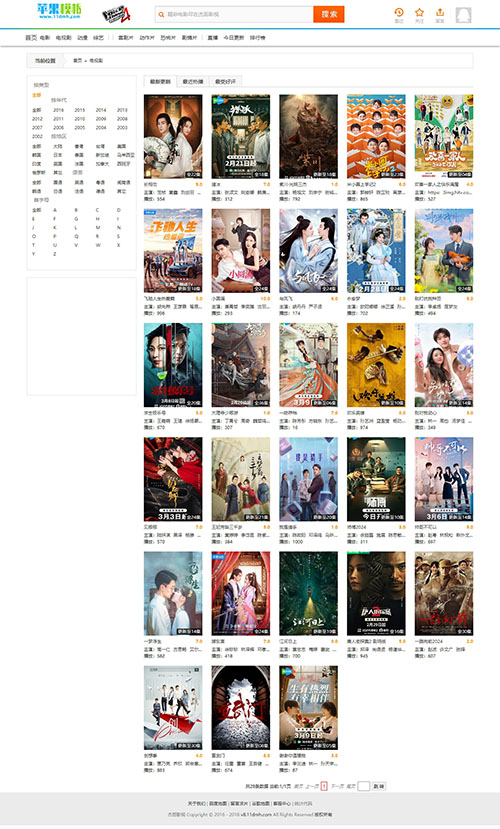Tap the orange 搜索 search button
This screenshot has height=829, width=500.
click(x=328, y=14)
